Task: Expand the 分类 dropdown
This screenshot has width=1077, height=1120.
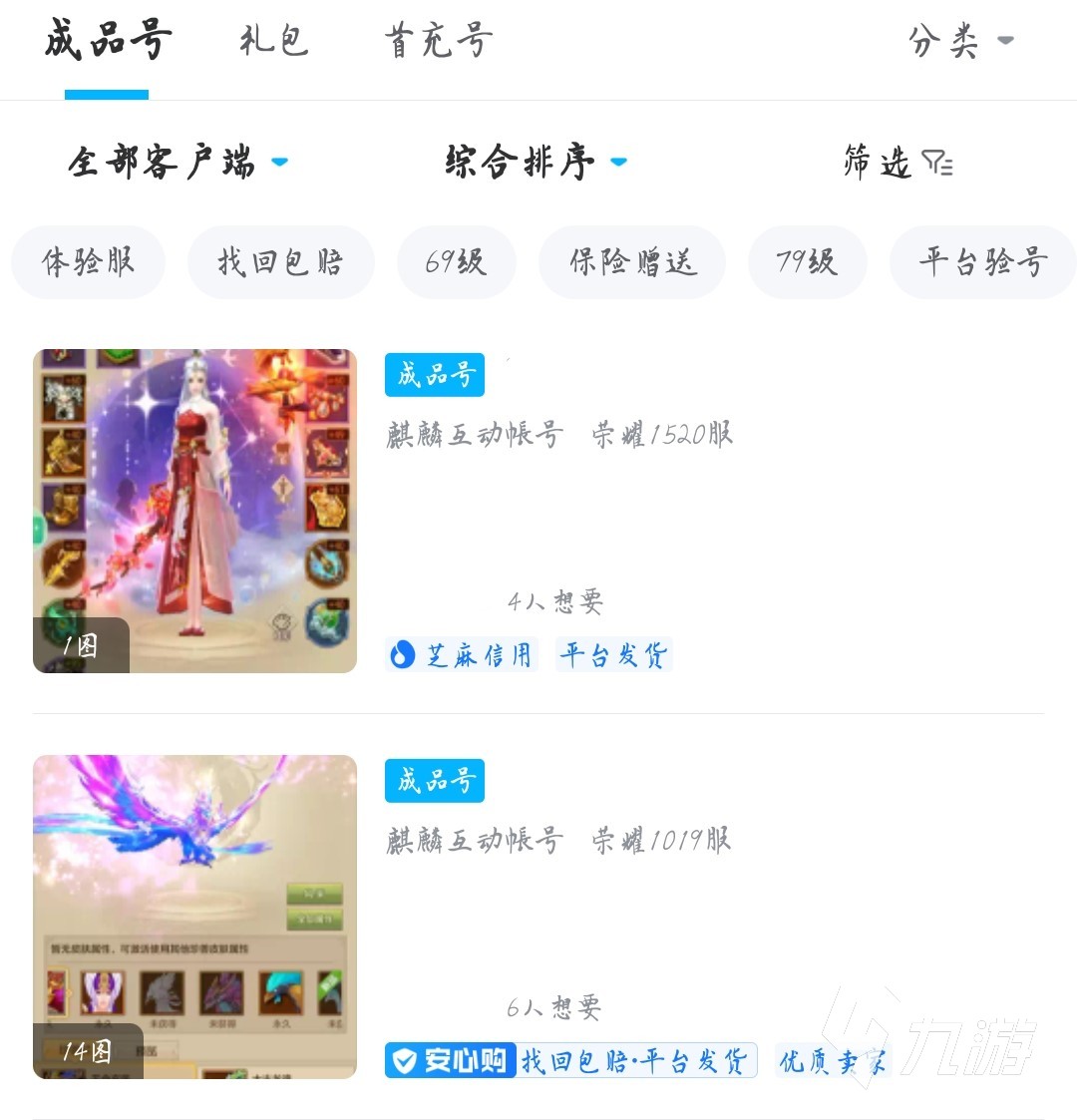Action: [x=959, y=42]
